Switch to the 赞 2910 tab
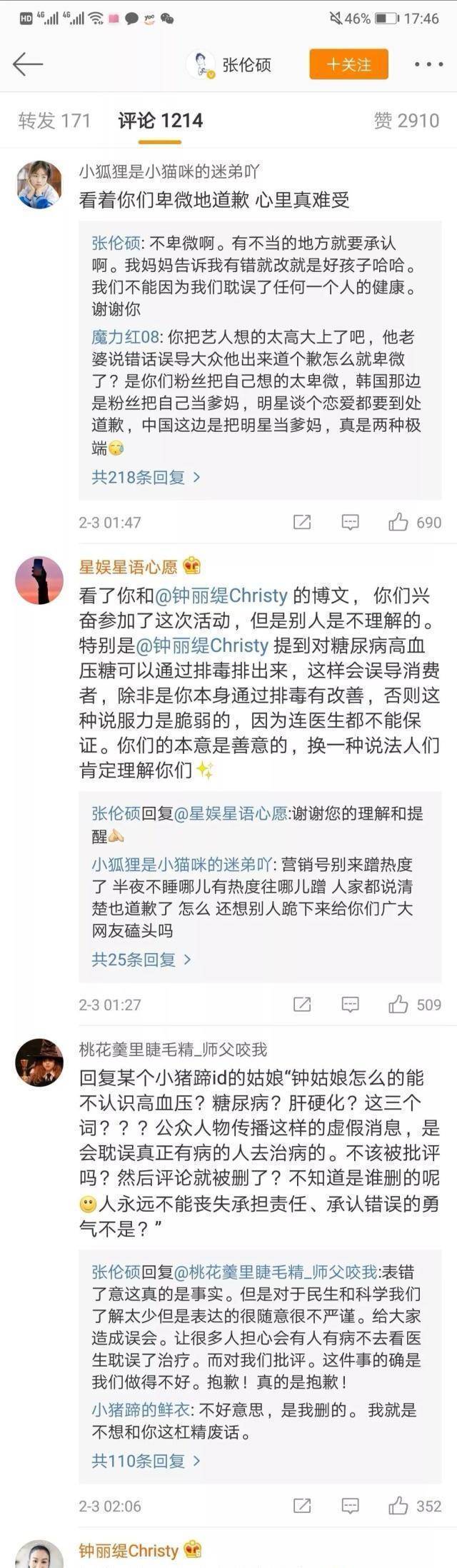 pos(406,121)
